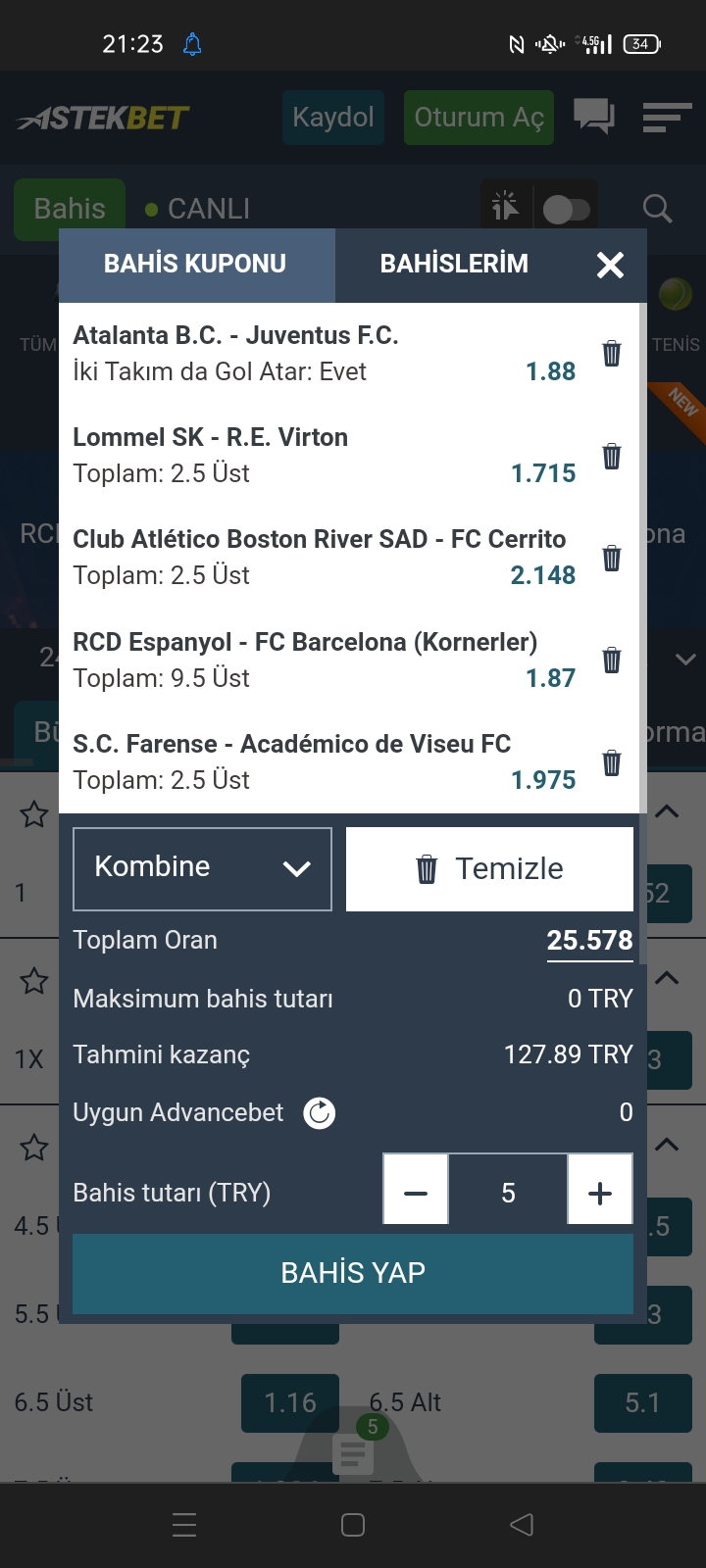Viewport: 706px width, 1568px height.
Task: Place the bet with BAHİS YAP
Action: tap(353, 1273)
